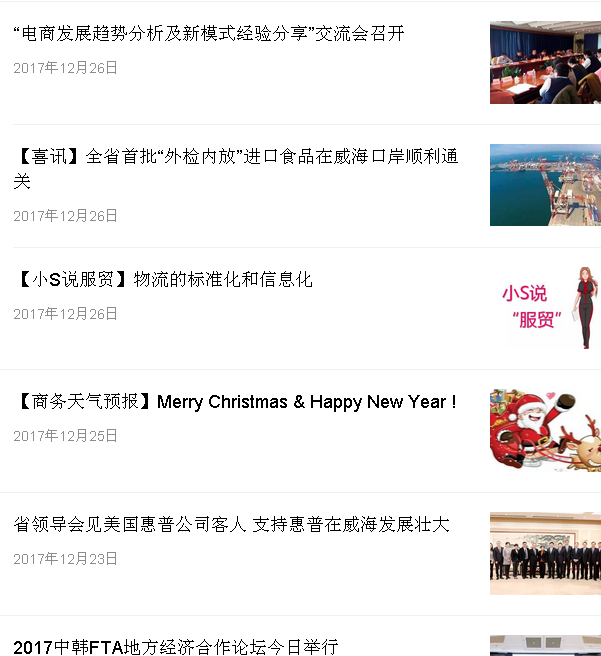Tap the 2017中韩FTA地方经济合作论坛今日举行 headline
This screenshot has height=656, width=601.
coord(176,646)
